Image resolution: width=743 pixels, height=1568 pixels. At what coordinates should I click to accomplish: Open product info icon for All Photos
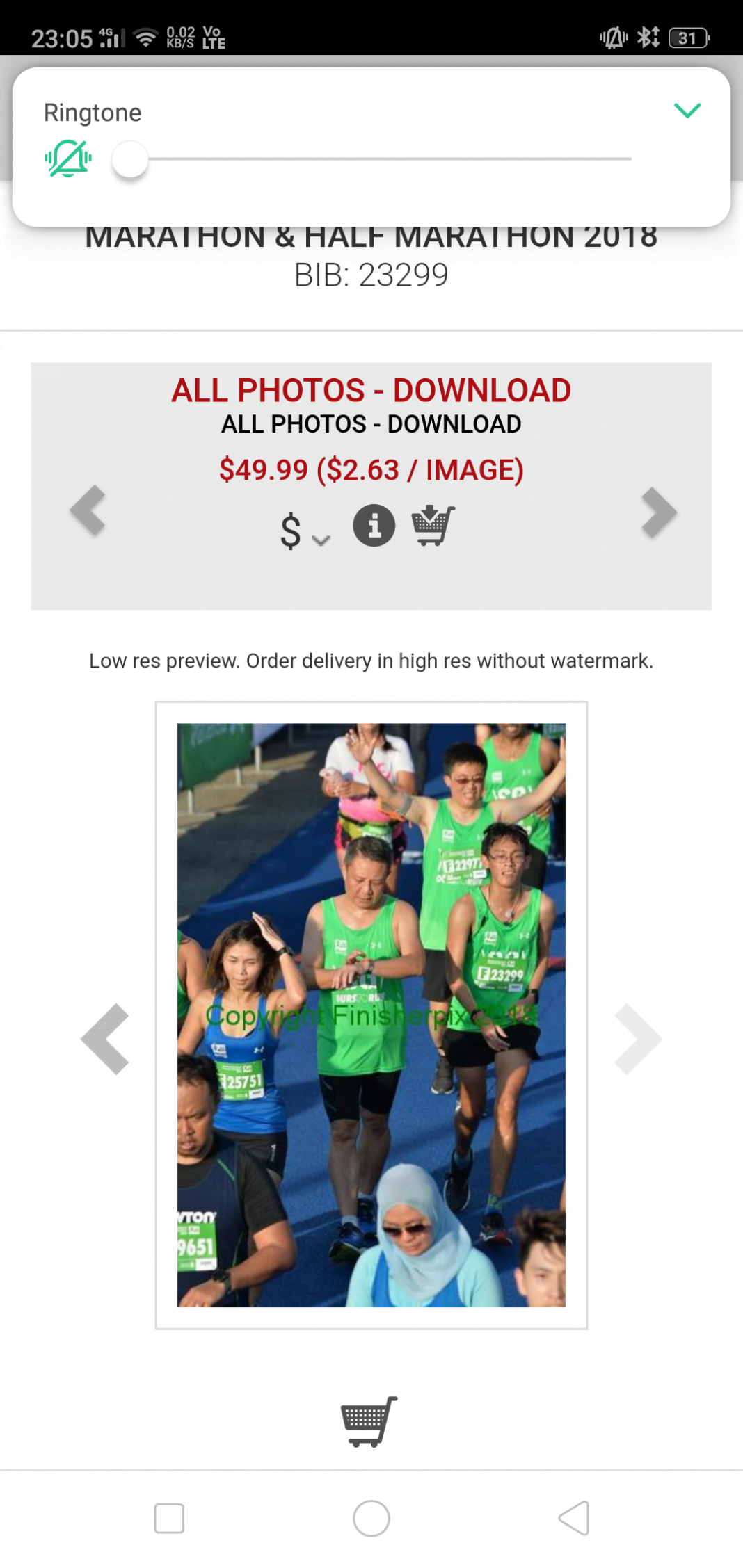374,525
